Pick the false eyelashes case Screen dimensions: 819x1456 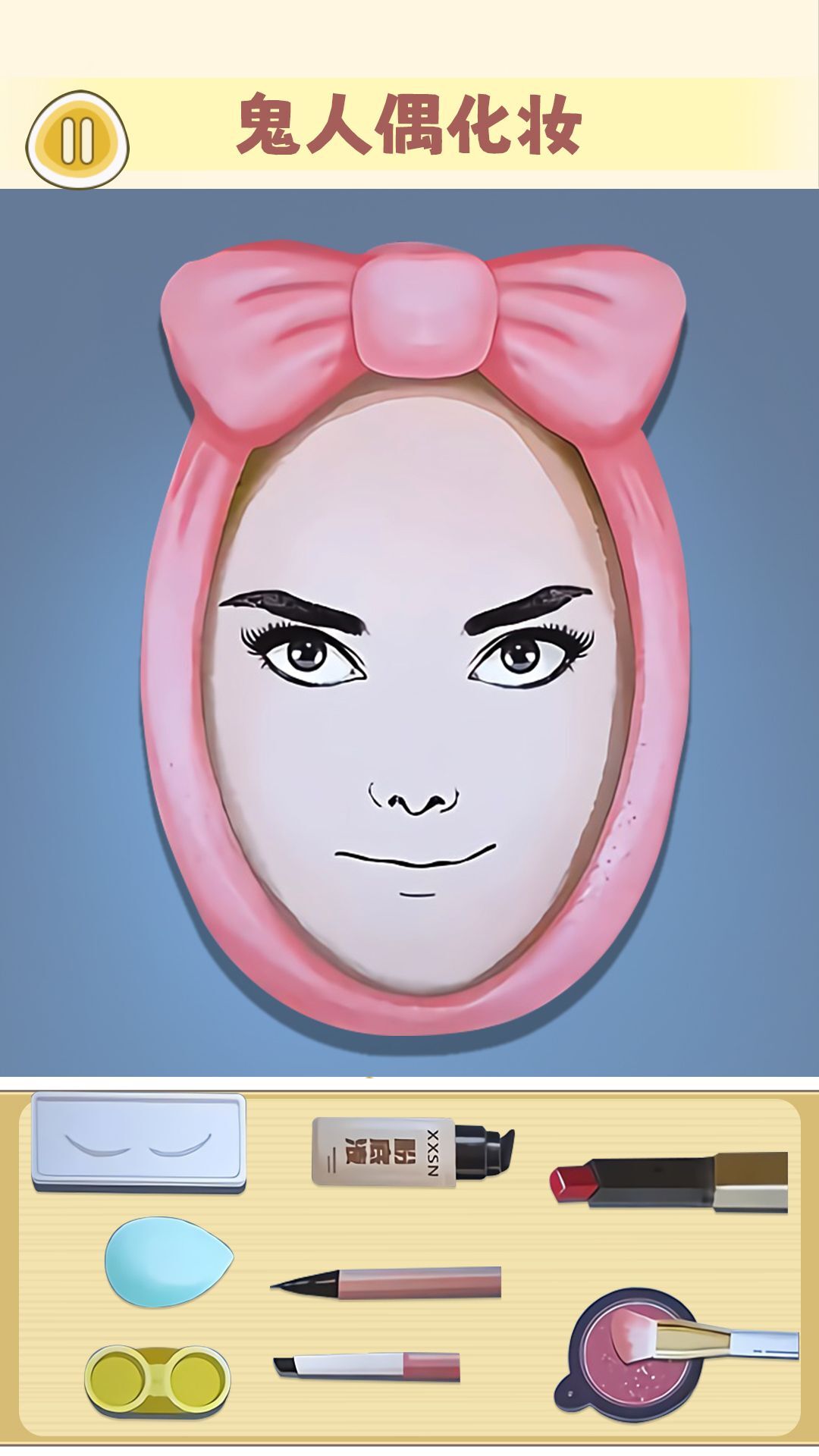tap(138, 1141)
